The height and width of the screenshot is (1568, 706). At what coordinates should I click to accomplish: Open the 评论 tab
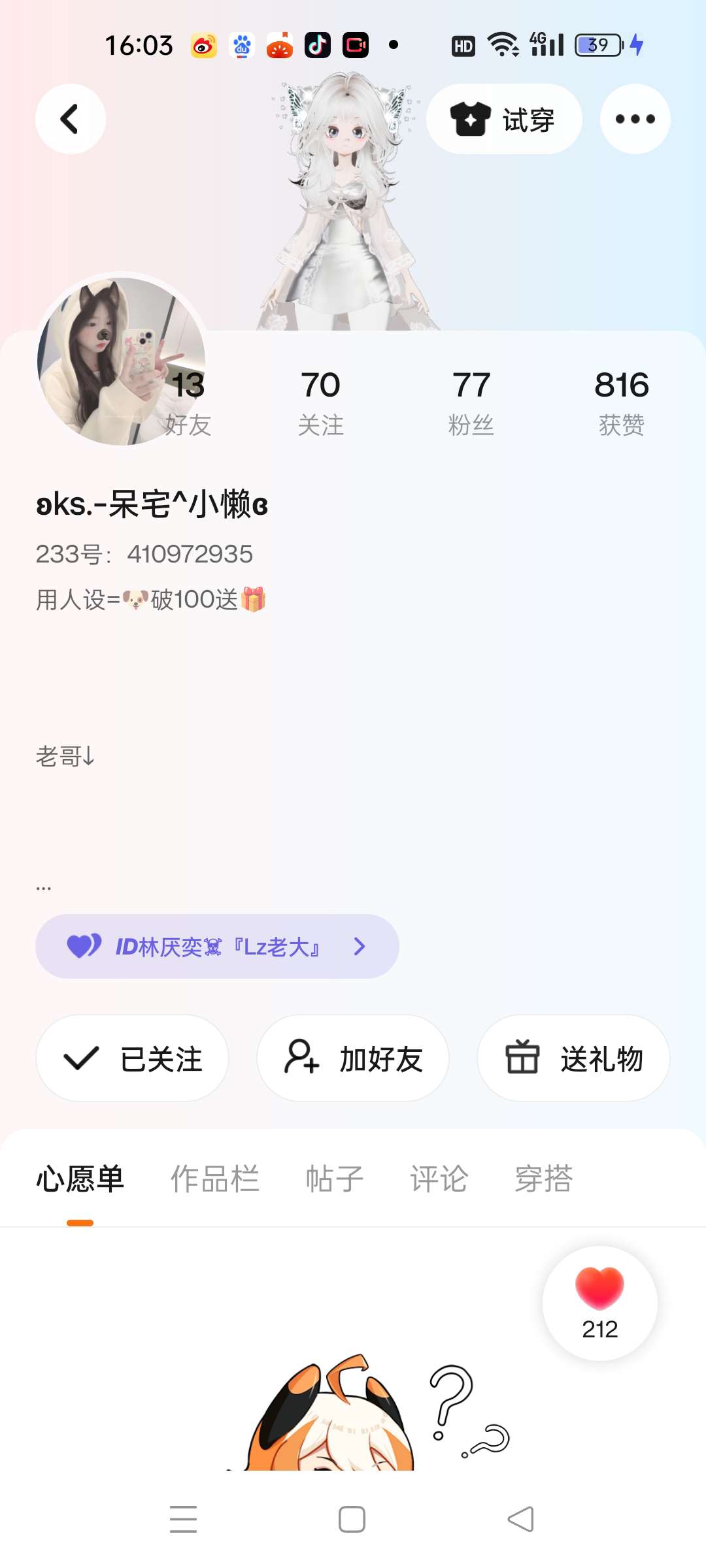point(439,1179)
